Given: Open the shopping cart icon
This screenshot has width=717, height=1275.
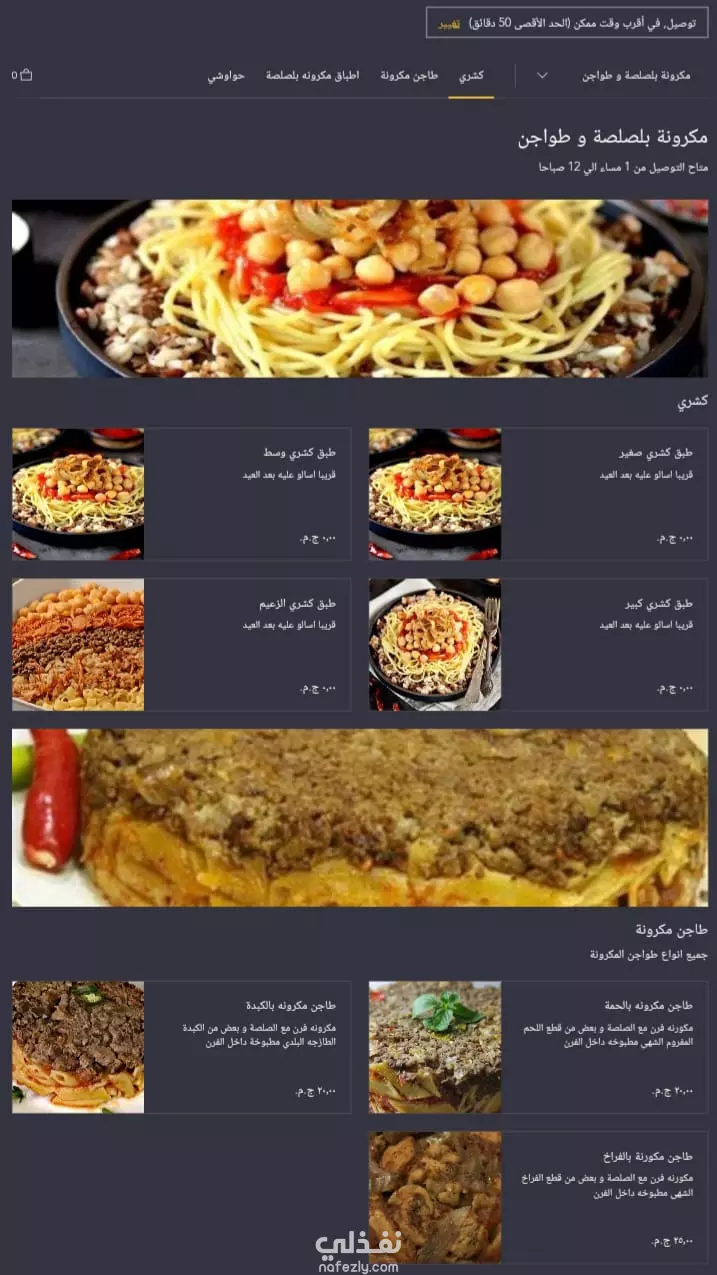Looking at the screenshot, I should pyautogui.click(x=25, y=75).
